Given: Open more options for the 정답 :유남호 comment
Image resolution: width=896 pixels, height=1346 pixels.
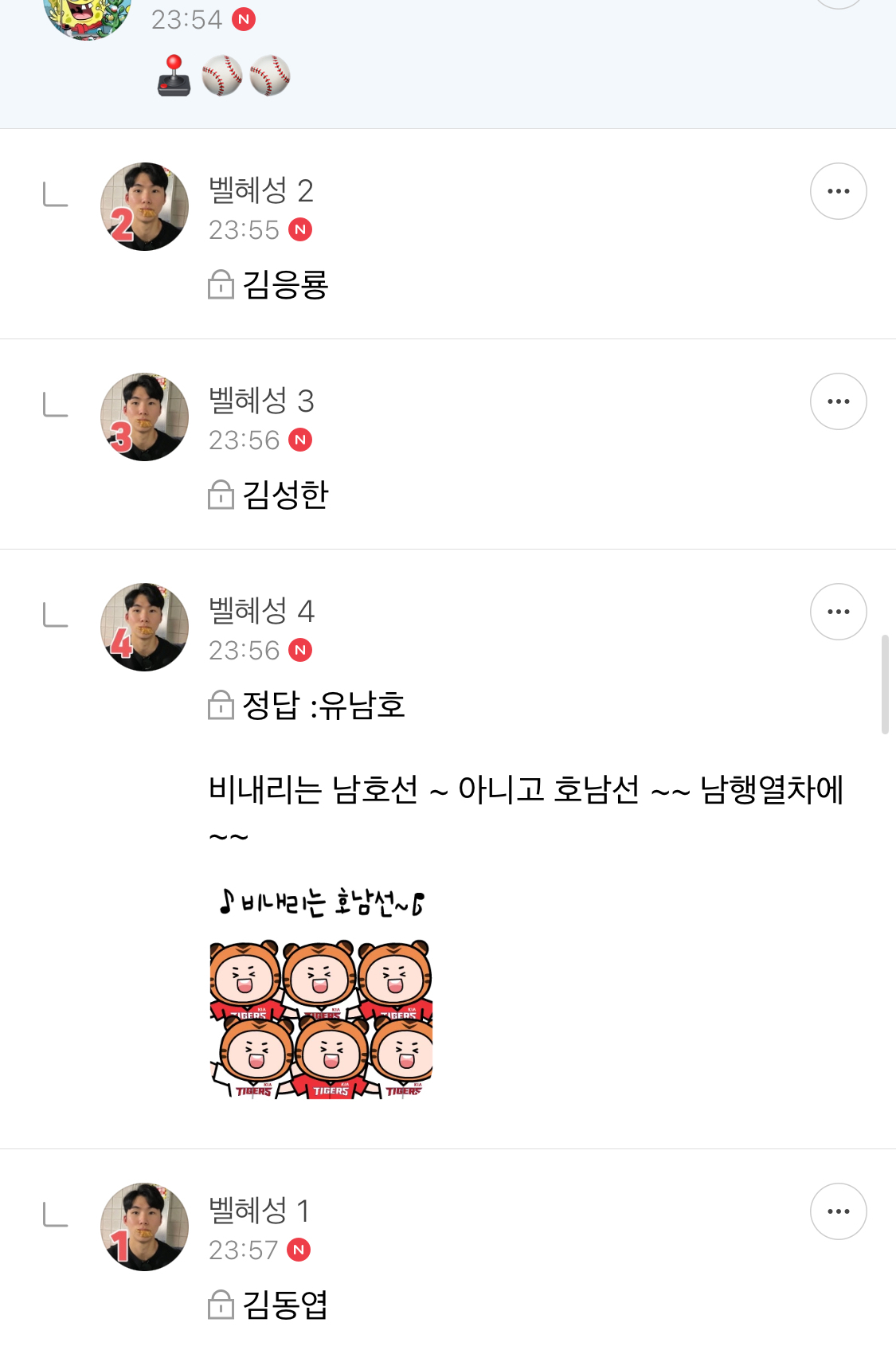Looking at the screenshot, I should pyautogui.click(x=838, y=611).
